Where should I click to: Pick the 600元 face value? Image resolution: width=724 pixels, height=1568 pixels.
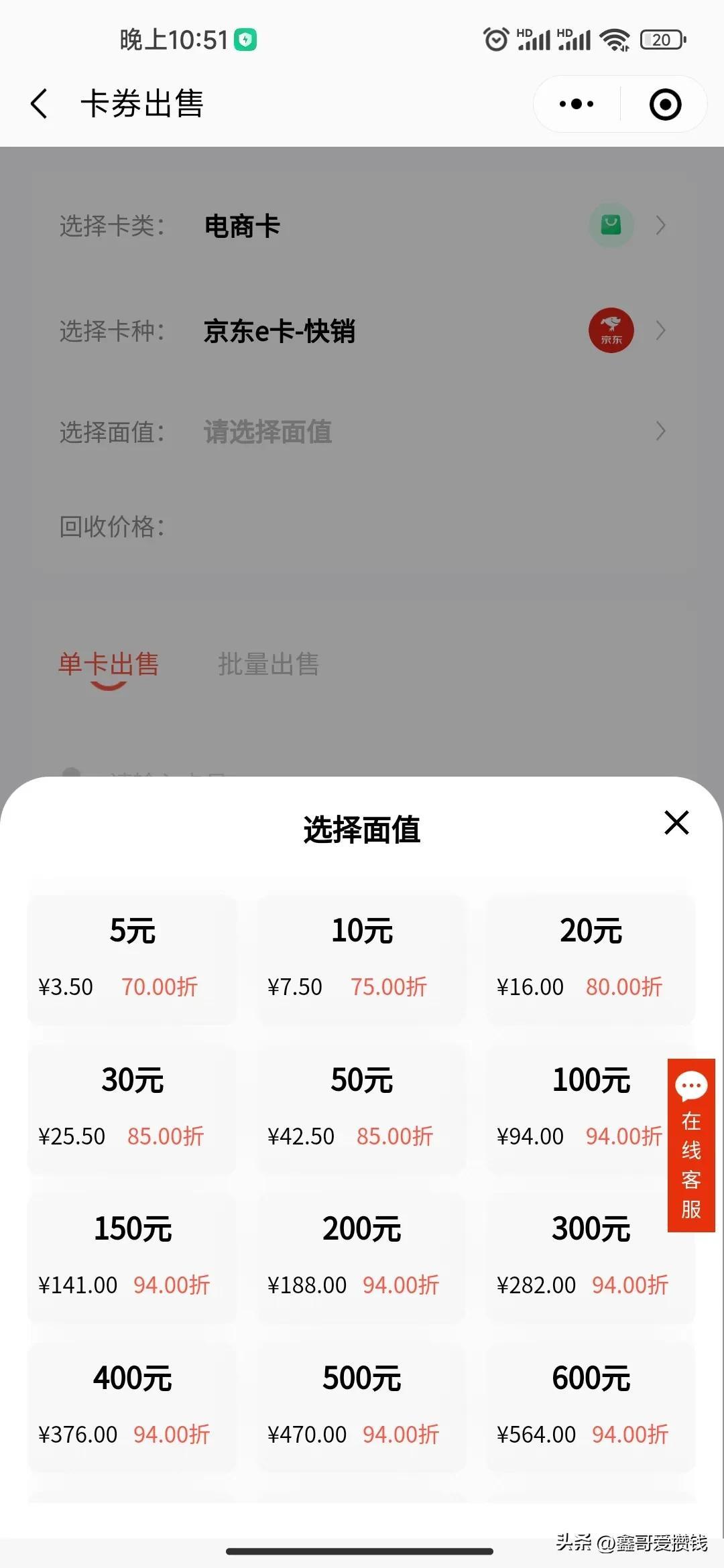[591, 1407]
